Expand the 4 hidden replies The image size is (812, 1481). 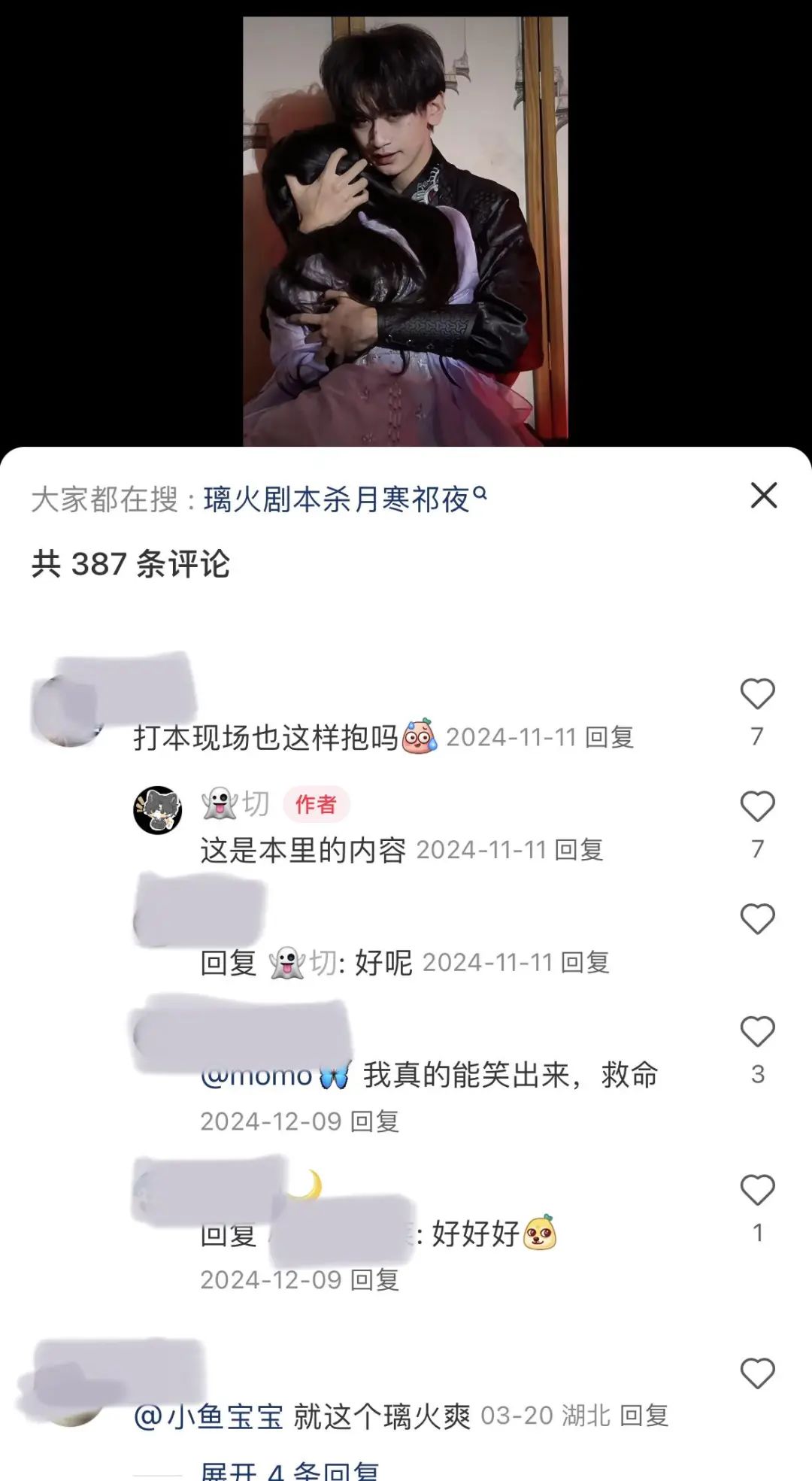click(289, 1470)
